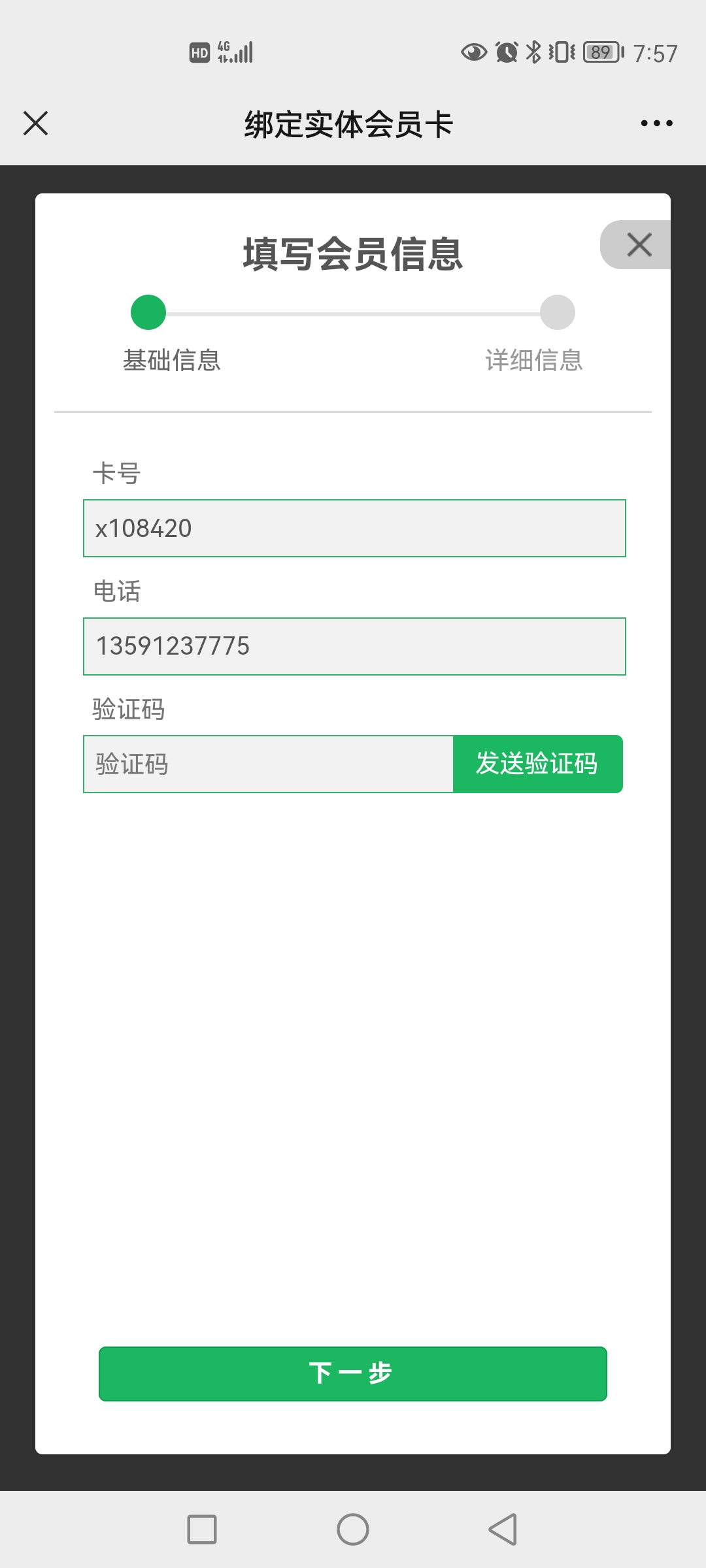Go to the system home screen
706x1568 pixels.
(353, 1529)
